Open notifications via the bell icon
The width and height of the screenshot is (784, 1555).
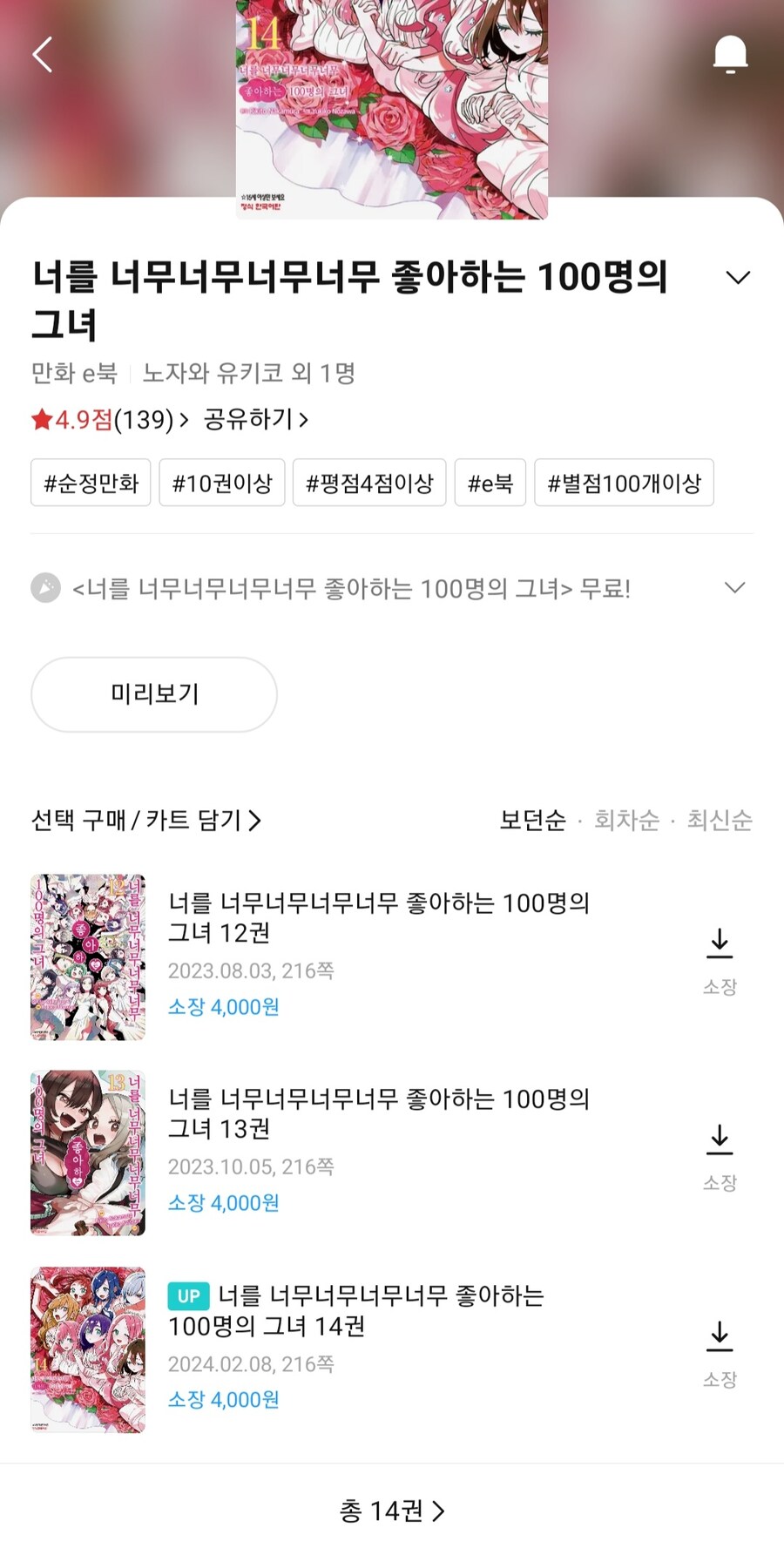[730, 52]
